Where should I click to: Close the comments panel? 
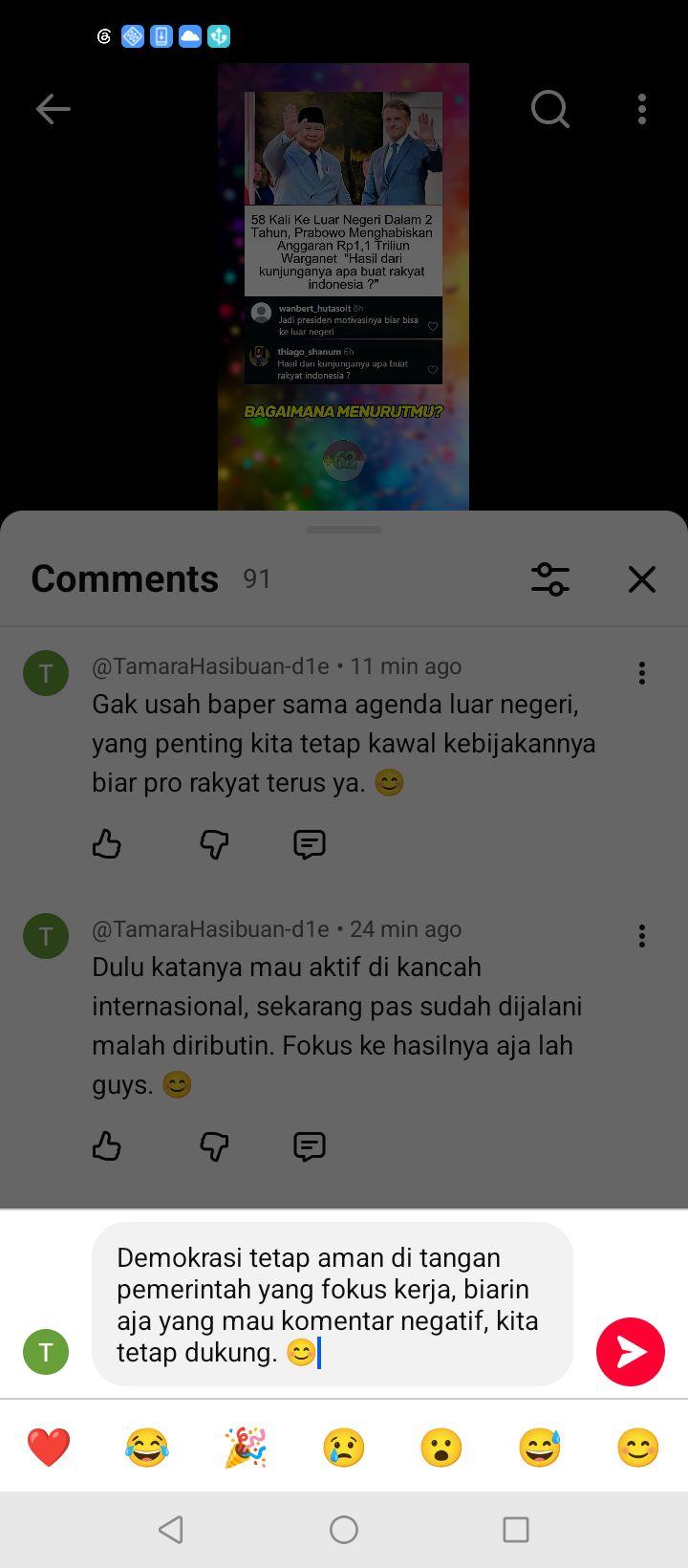(642, 578)
